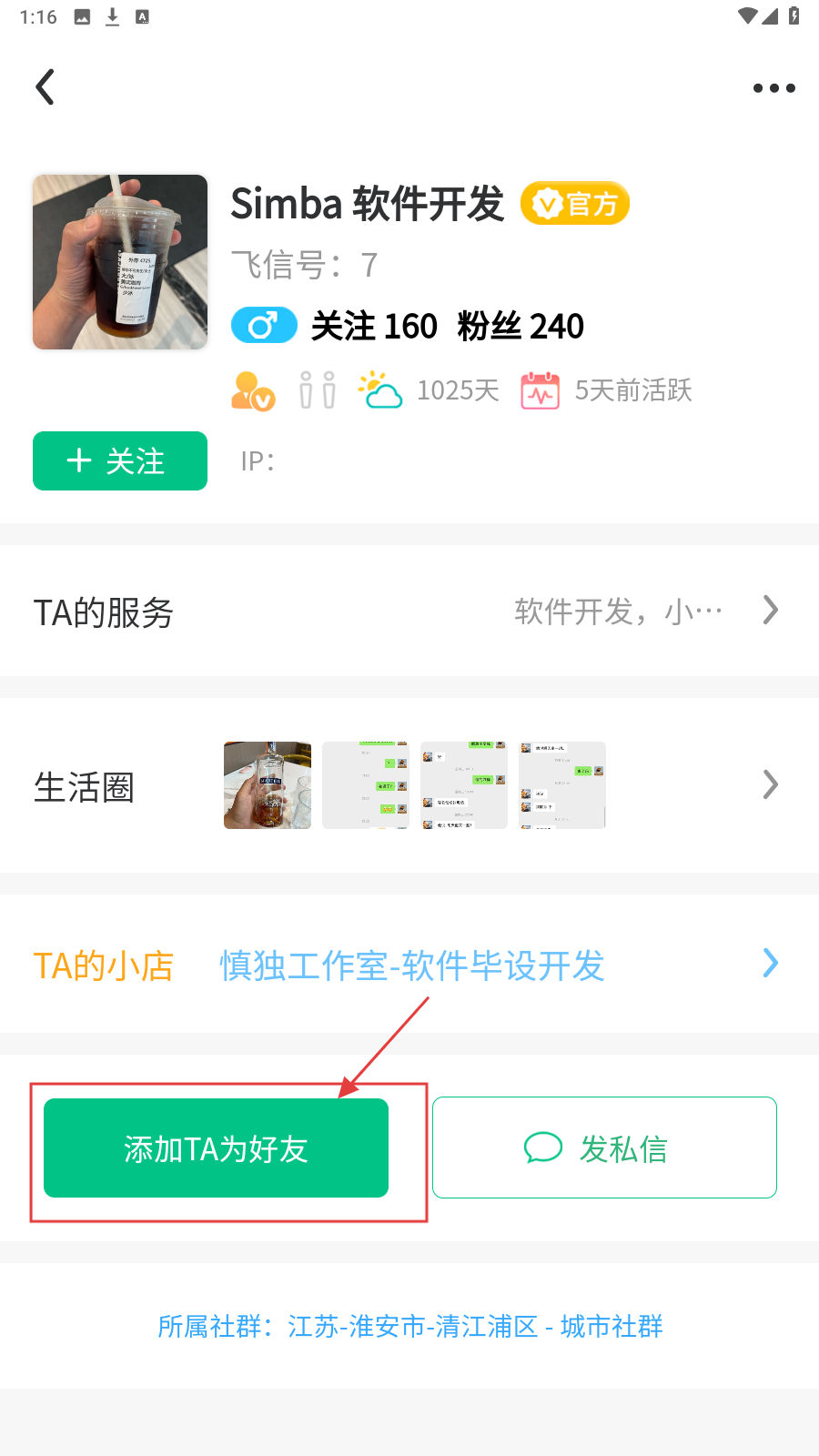The image size is (819, 1456).
Task: Tap the green 关注 follow button
Action: [120, 461]
